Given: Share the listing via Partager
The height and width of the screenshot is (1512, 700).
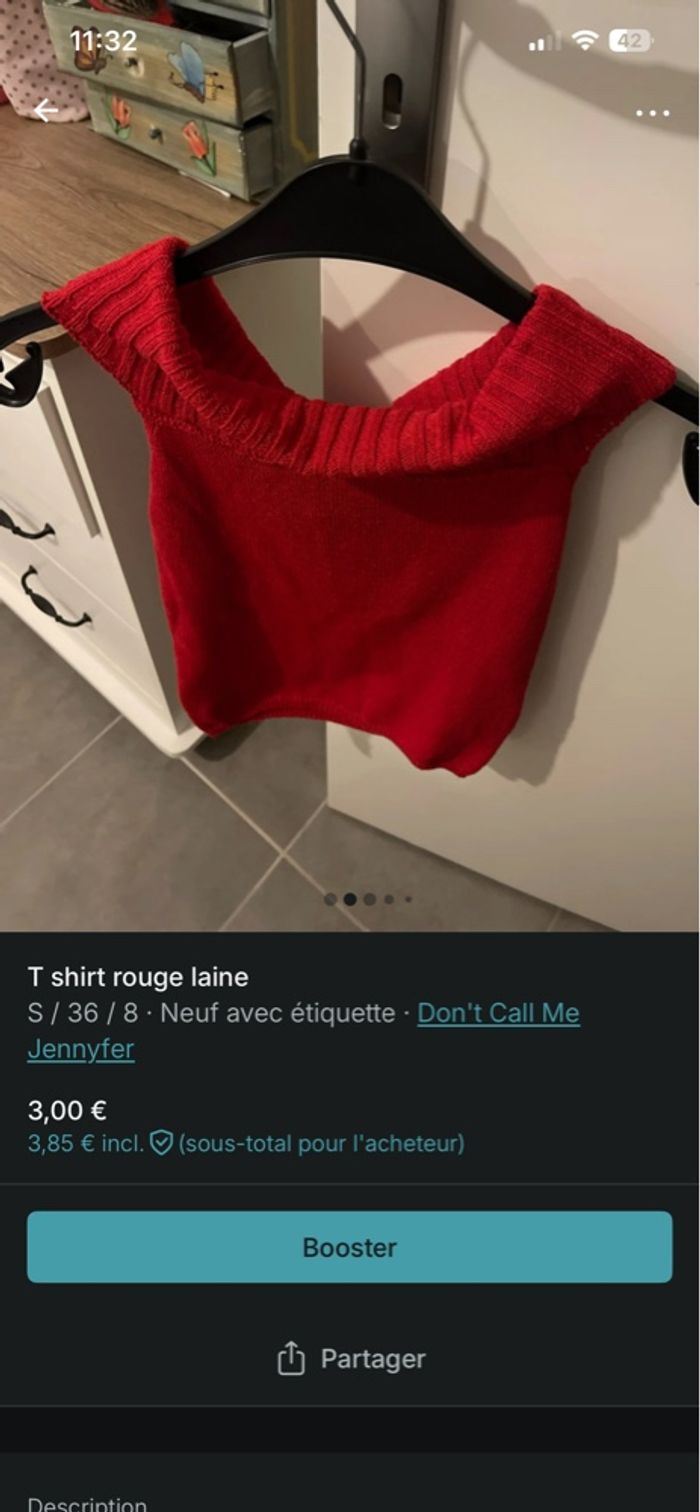Looking at the screenshot, I should click(350, 1359).
